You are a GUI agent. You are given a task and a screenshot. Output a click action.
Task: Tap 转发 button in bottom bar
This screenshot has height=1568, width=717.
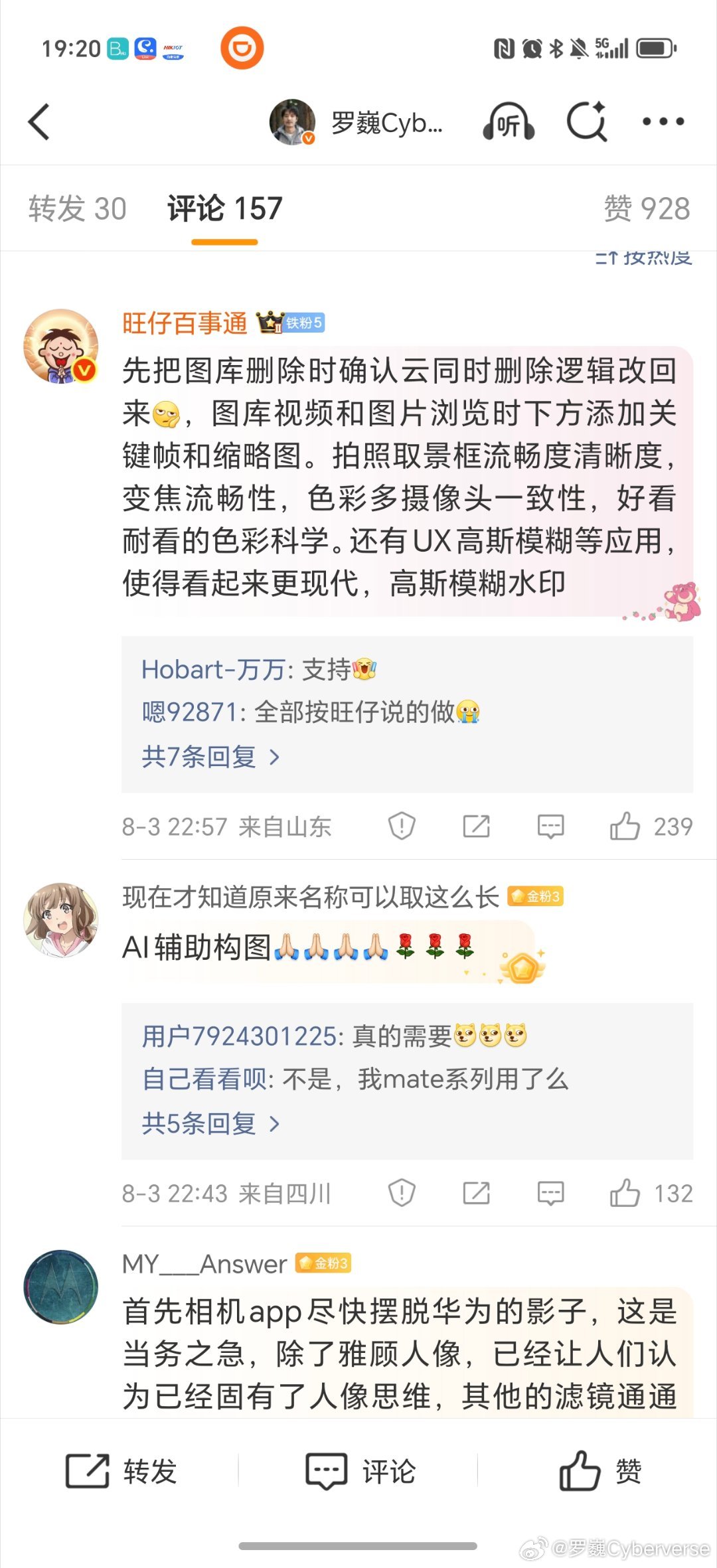pyautogui.click(x=121, y=1471)
